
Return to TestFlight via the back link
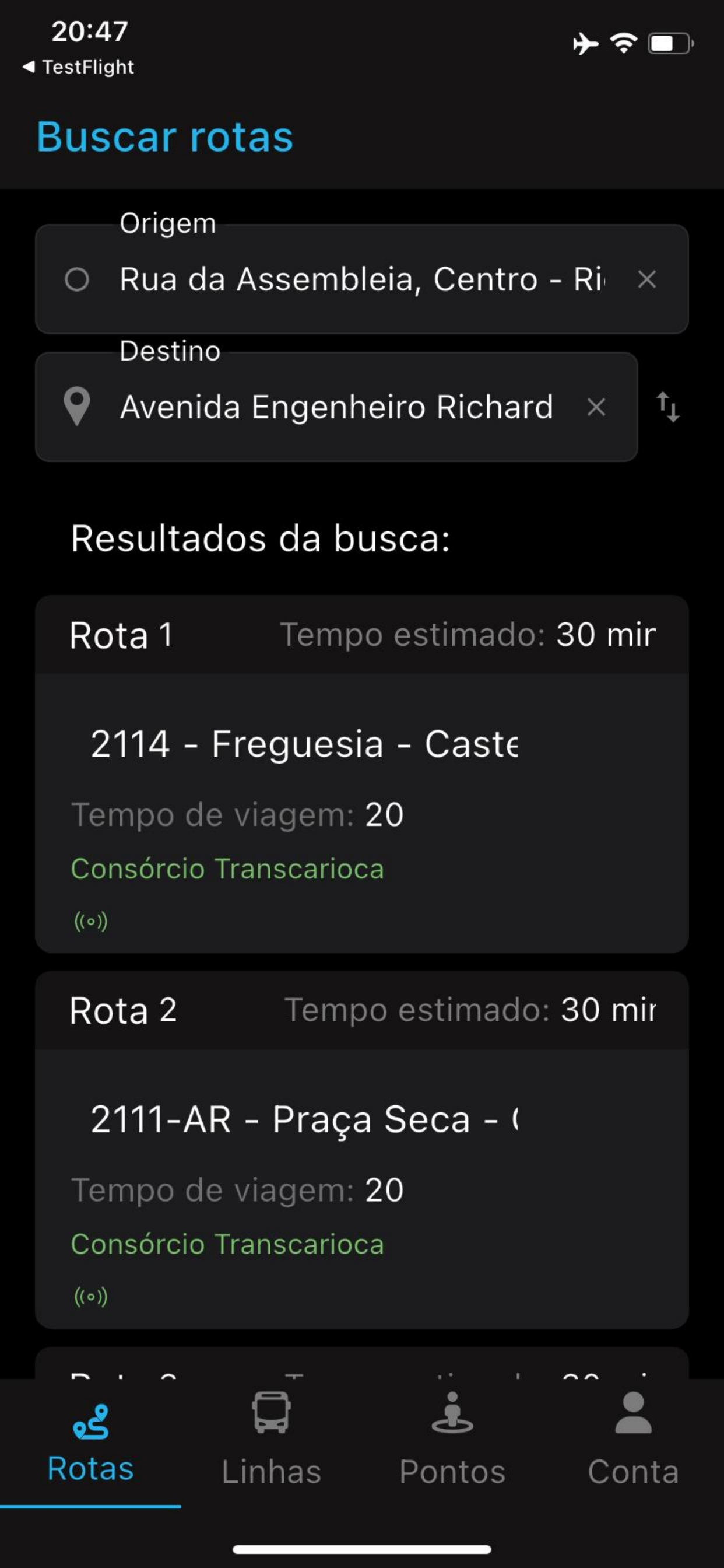(x=78, y=66)
